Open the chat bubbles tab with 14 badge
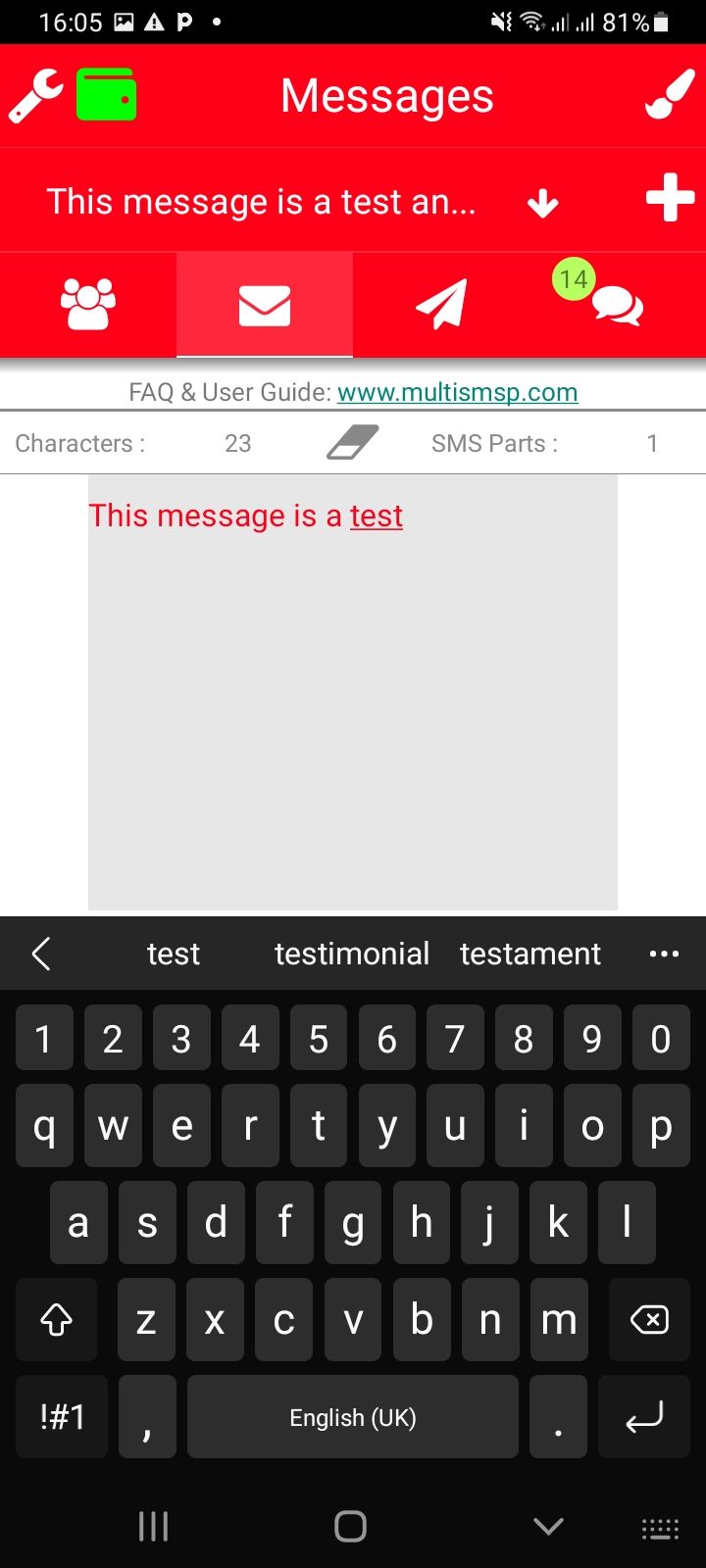 (618, 304)
